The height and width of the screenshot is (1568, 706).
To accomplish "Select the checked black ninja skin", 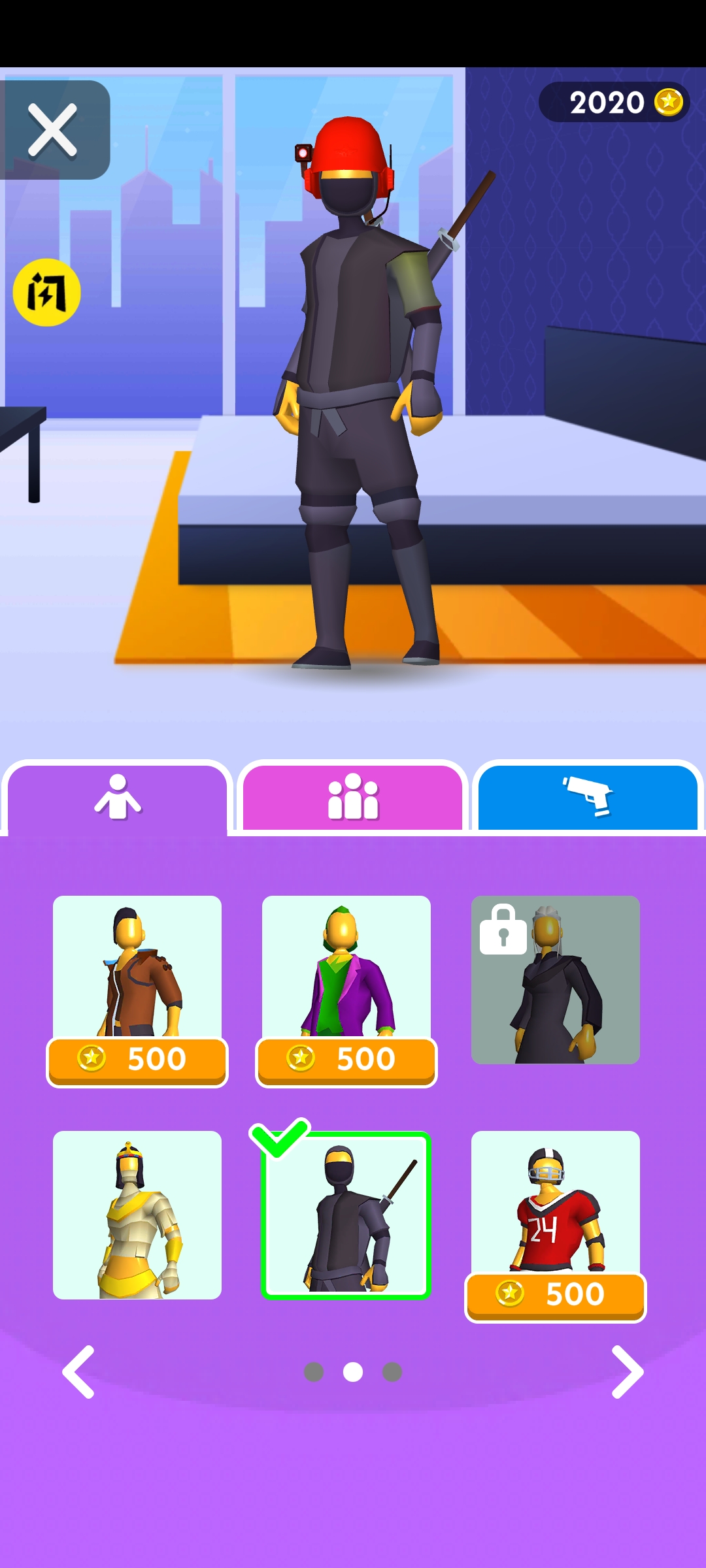I will click(346, 1215).
